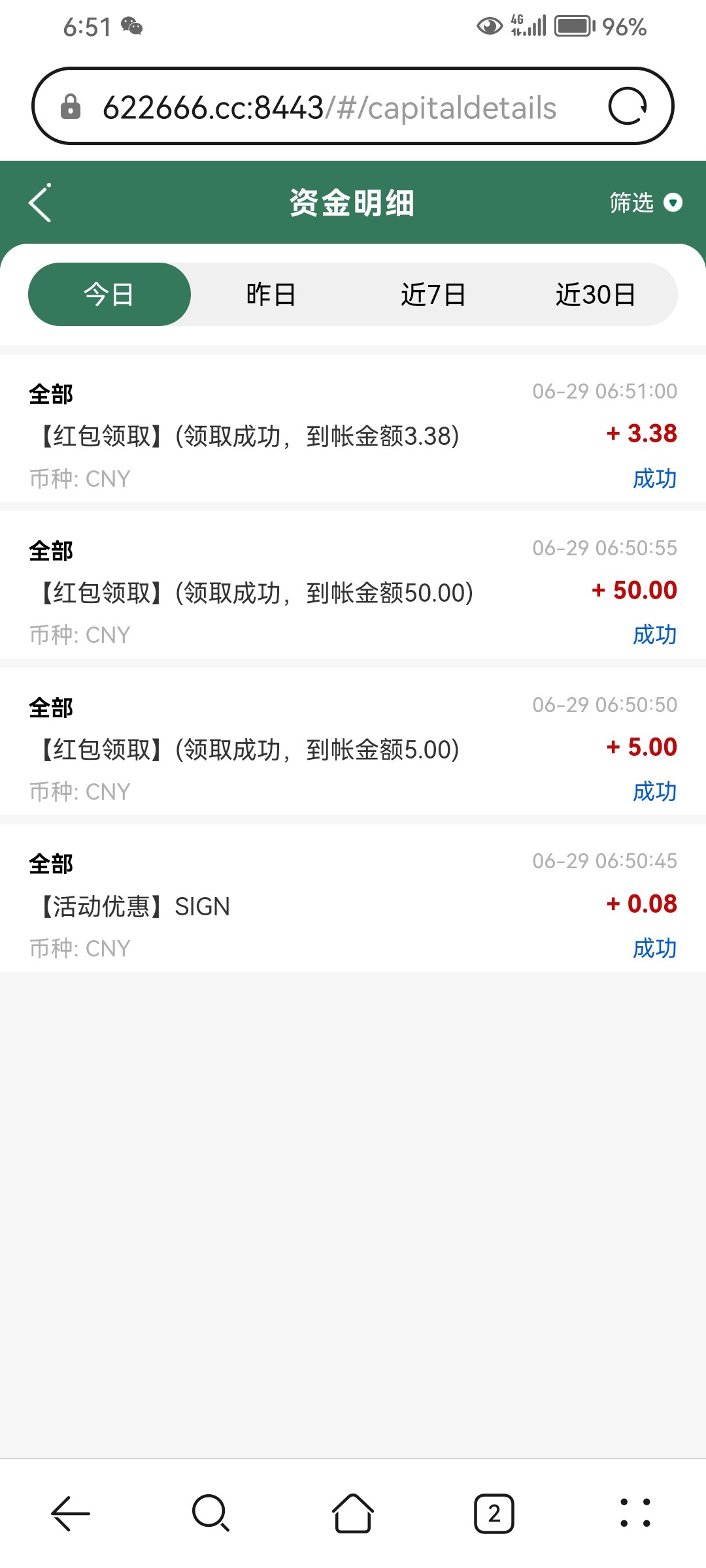Switch to the 昨日 tab
This screenshot has width=706, height=1568.
[x=271, y=295]
